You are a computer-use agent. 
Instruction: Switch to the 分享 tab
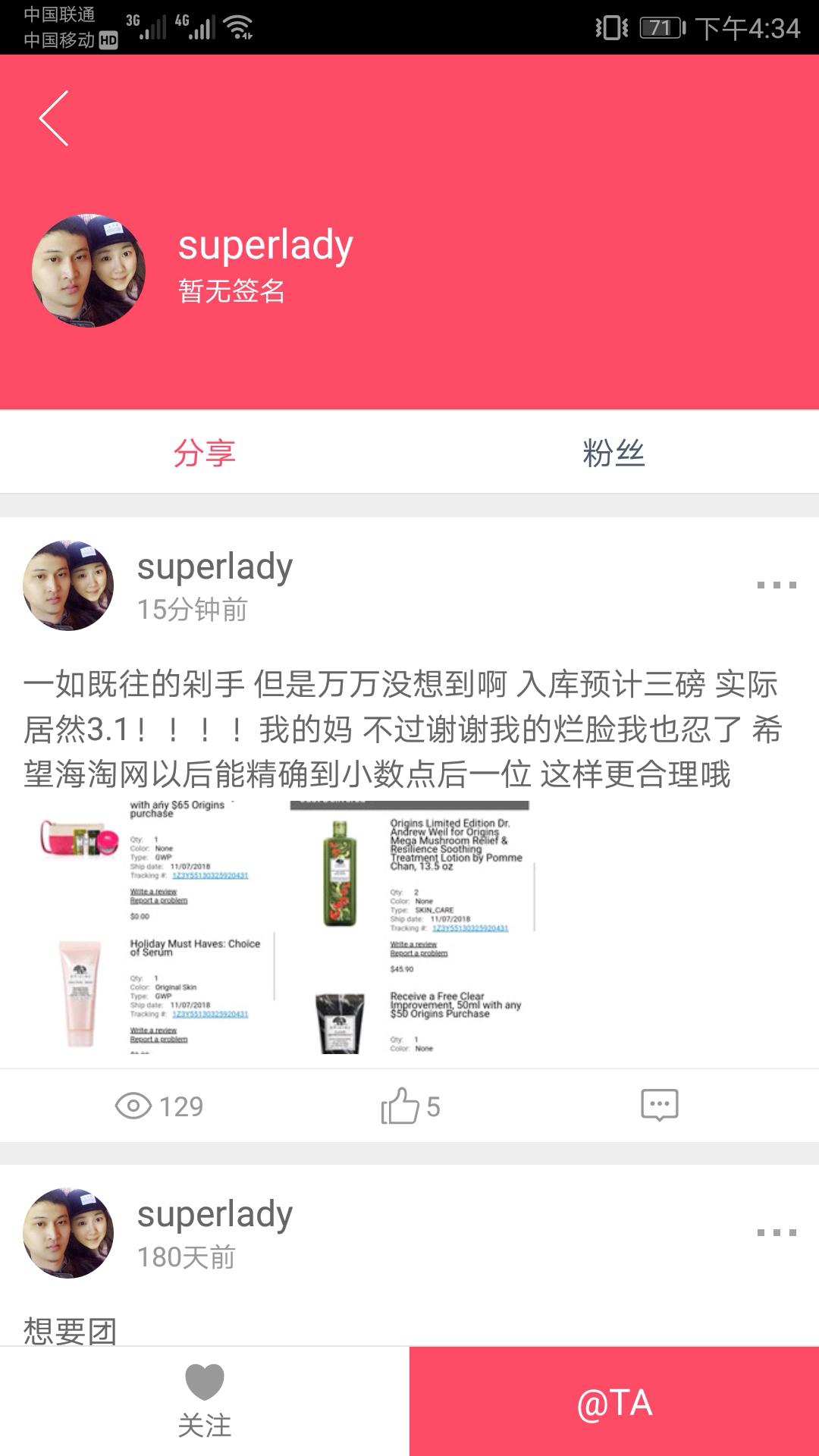tap(204, 453)
